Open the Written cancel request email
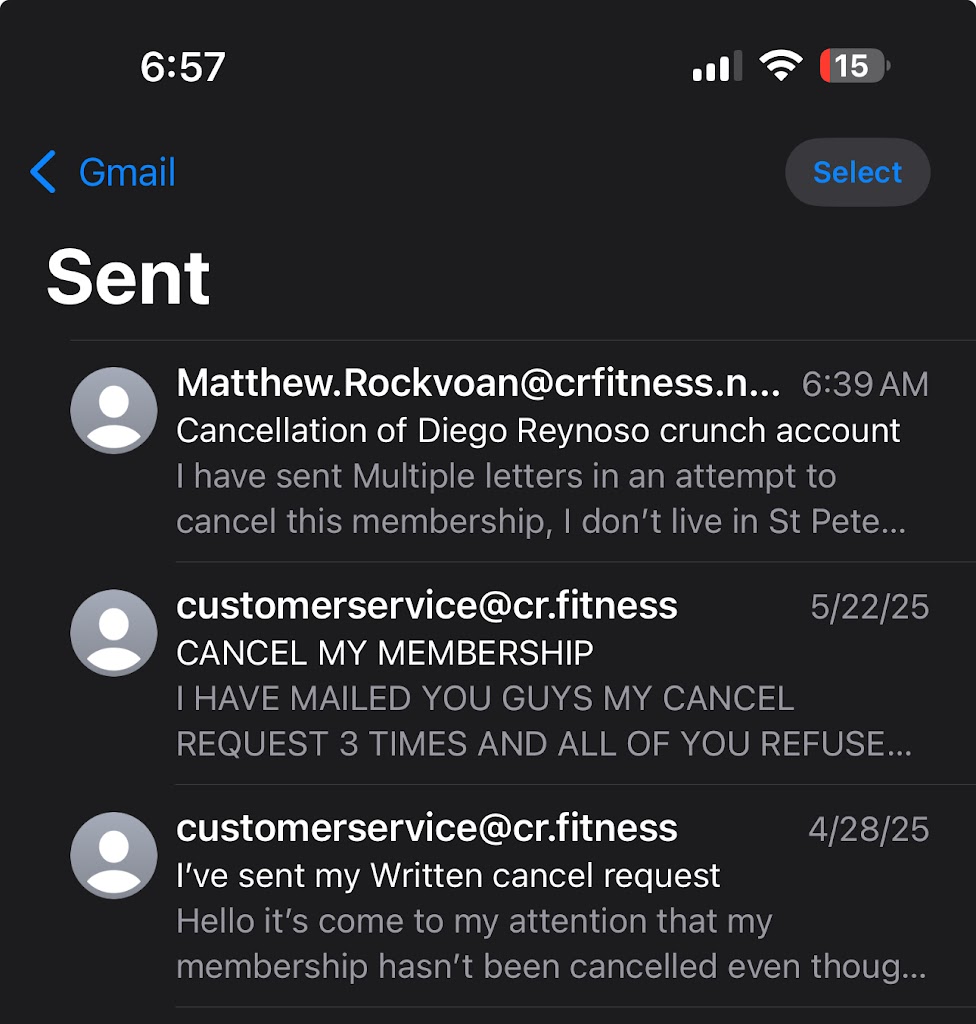This screenshot has height=1024, width=976. [x=540, y=898]
